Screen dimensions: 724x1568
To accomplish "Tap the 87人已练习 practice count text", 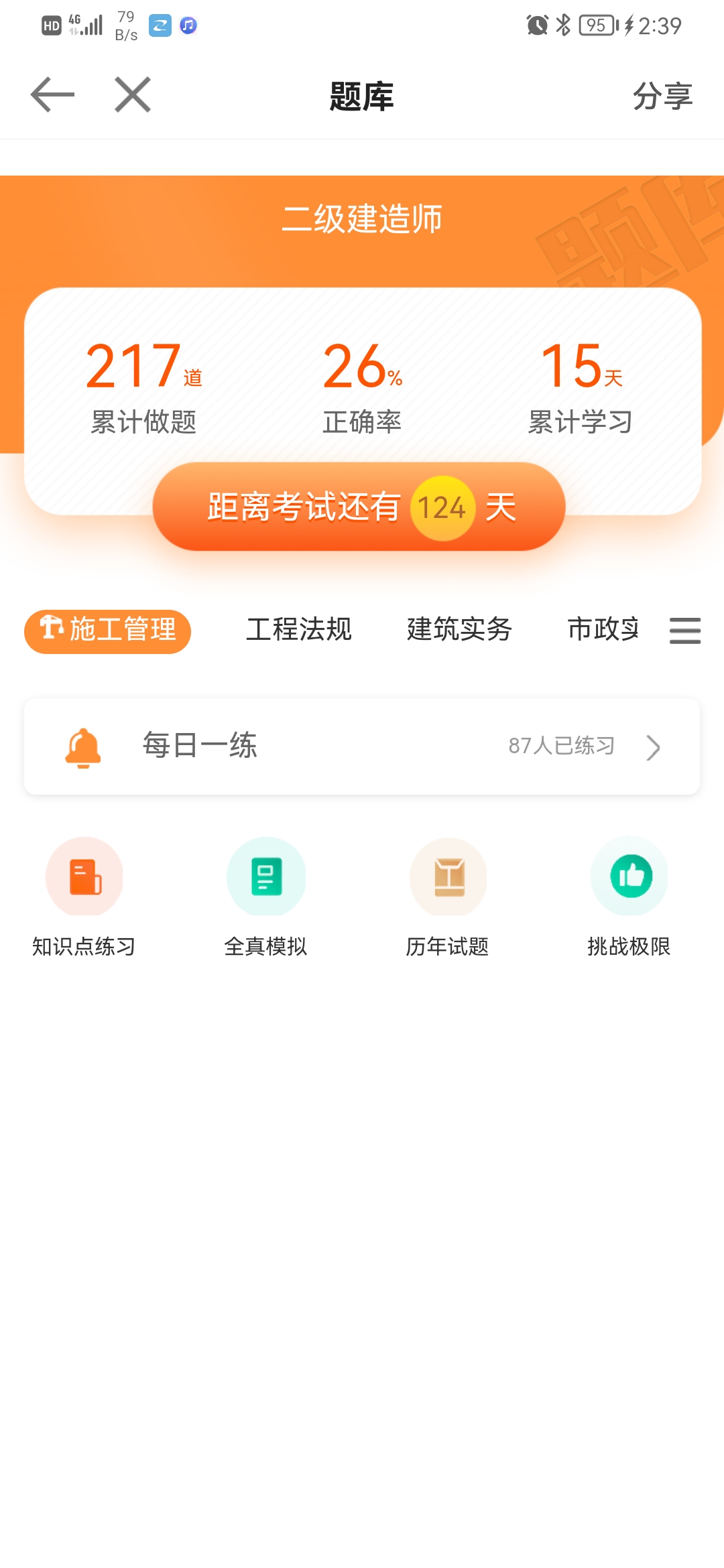I will [562, 746].
